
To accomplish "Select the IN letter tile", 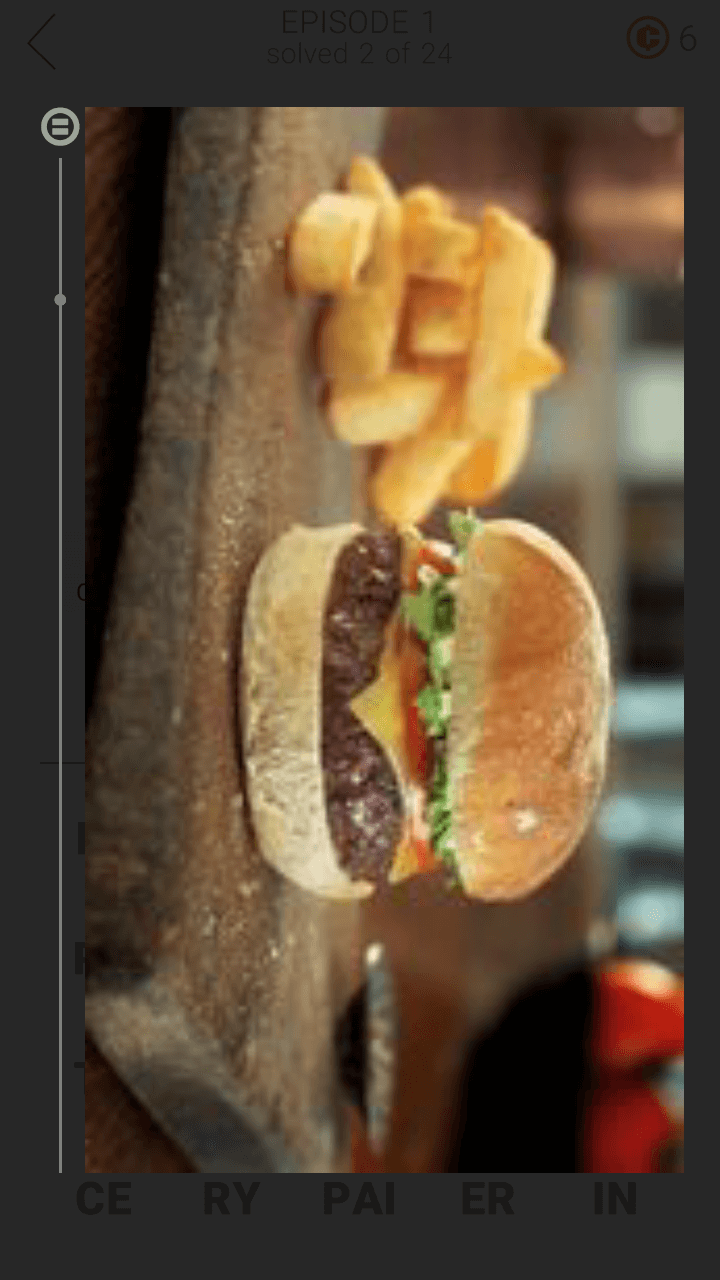I will (x=614, y=1198).
